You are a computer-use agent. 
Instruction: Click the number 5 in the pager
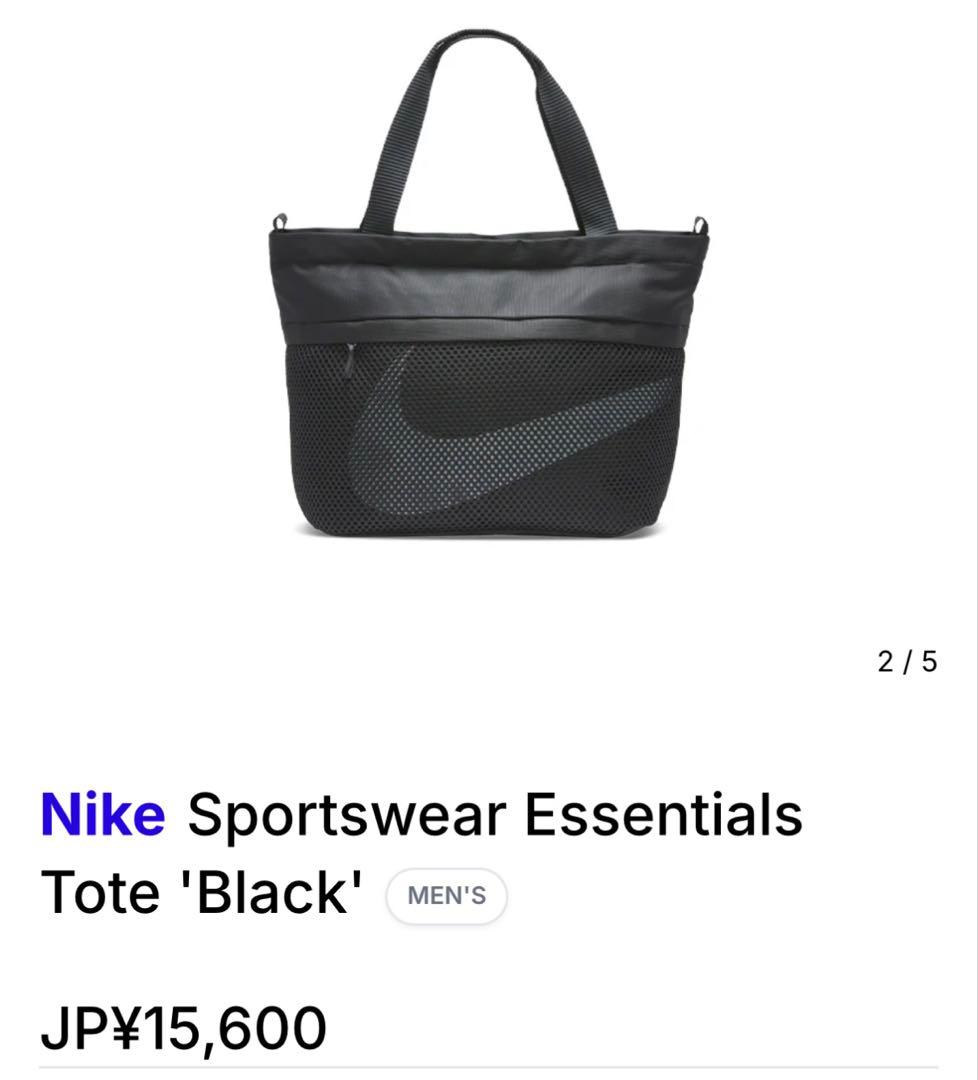coord(930,659)
